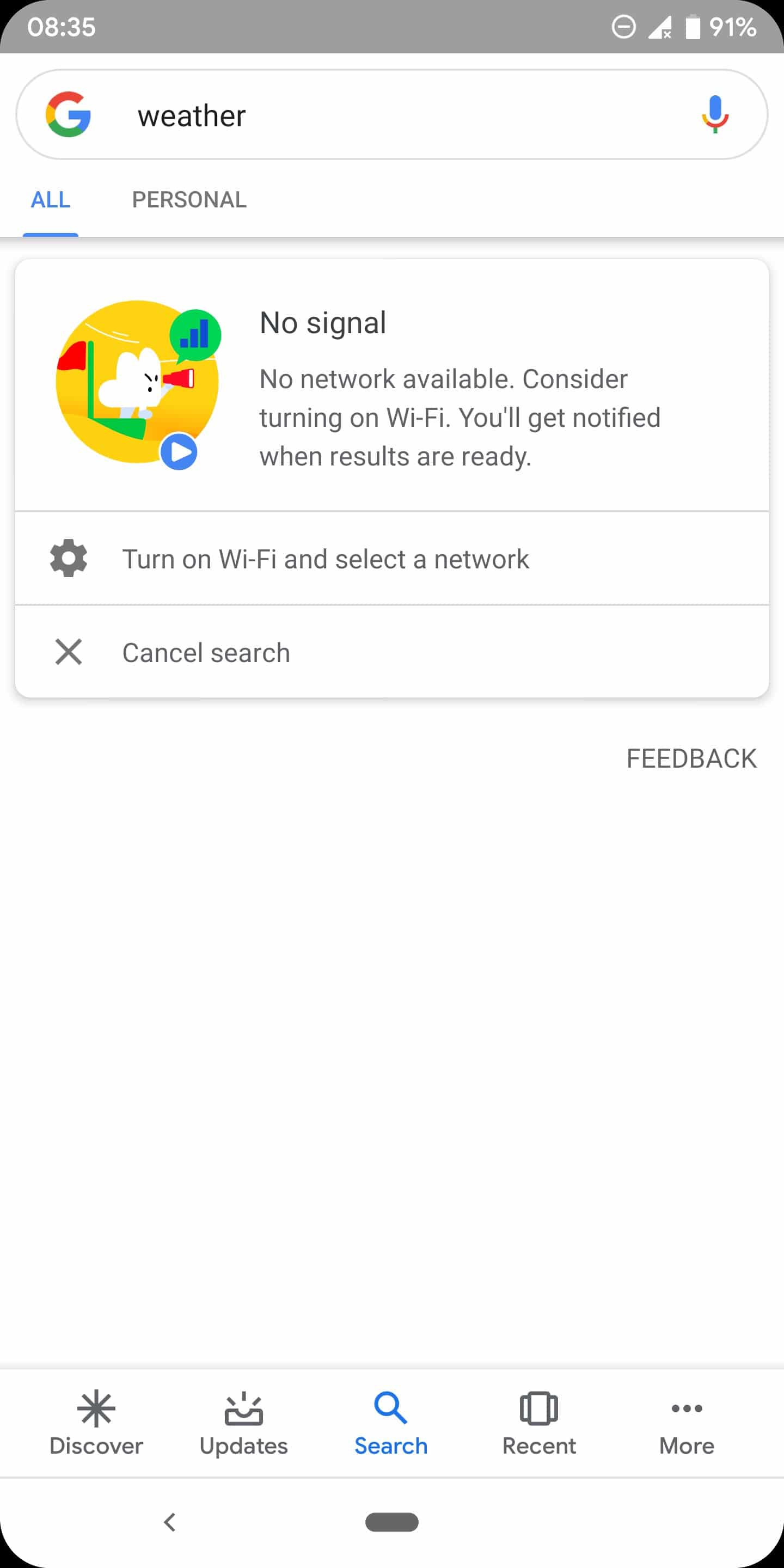Tap the system home pill
The width and height of the screenshot is (784, 1568).
tap(391, 1522)
